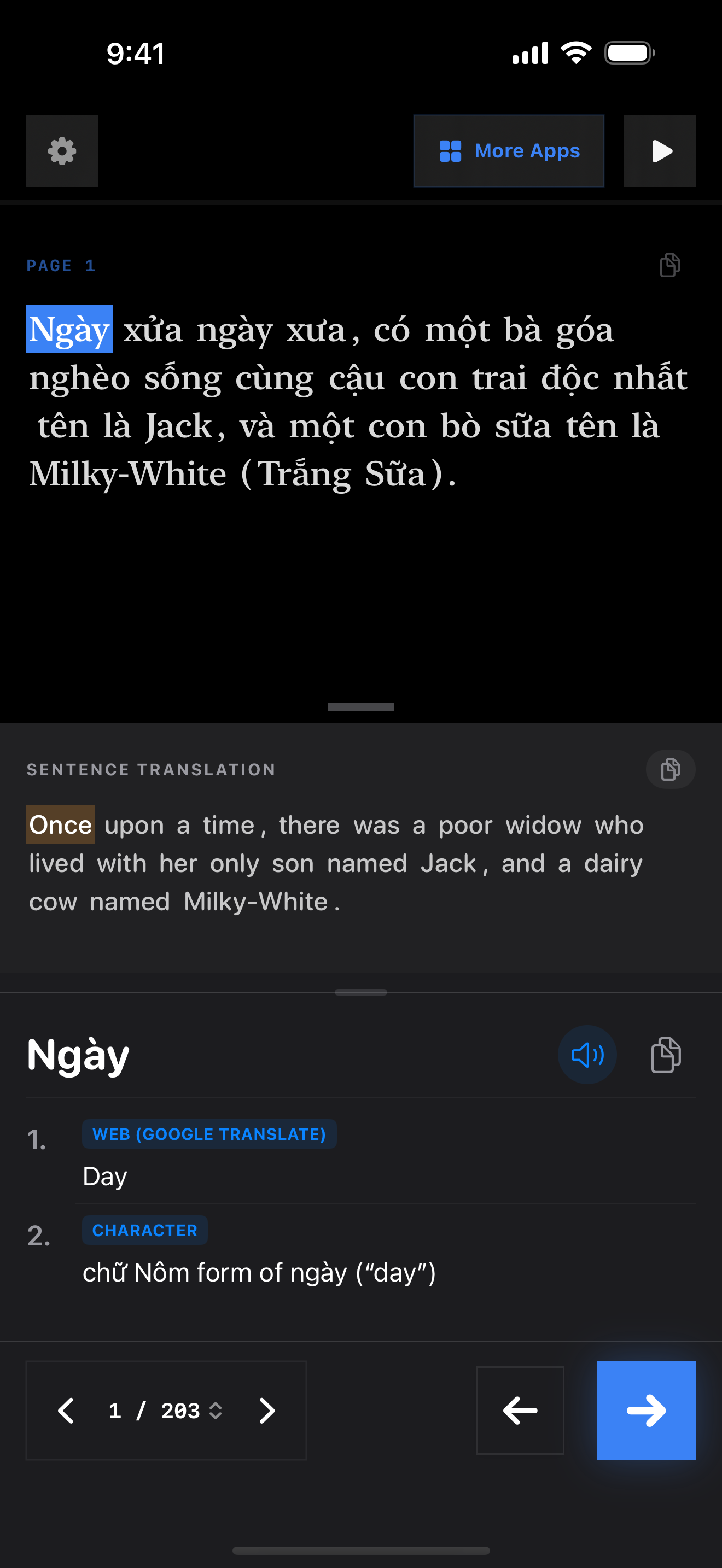Select the word góa in the text
This screenshot has height=1568, width=722.
click(584, 331)
